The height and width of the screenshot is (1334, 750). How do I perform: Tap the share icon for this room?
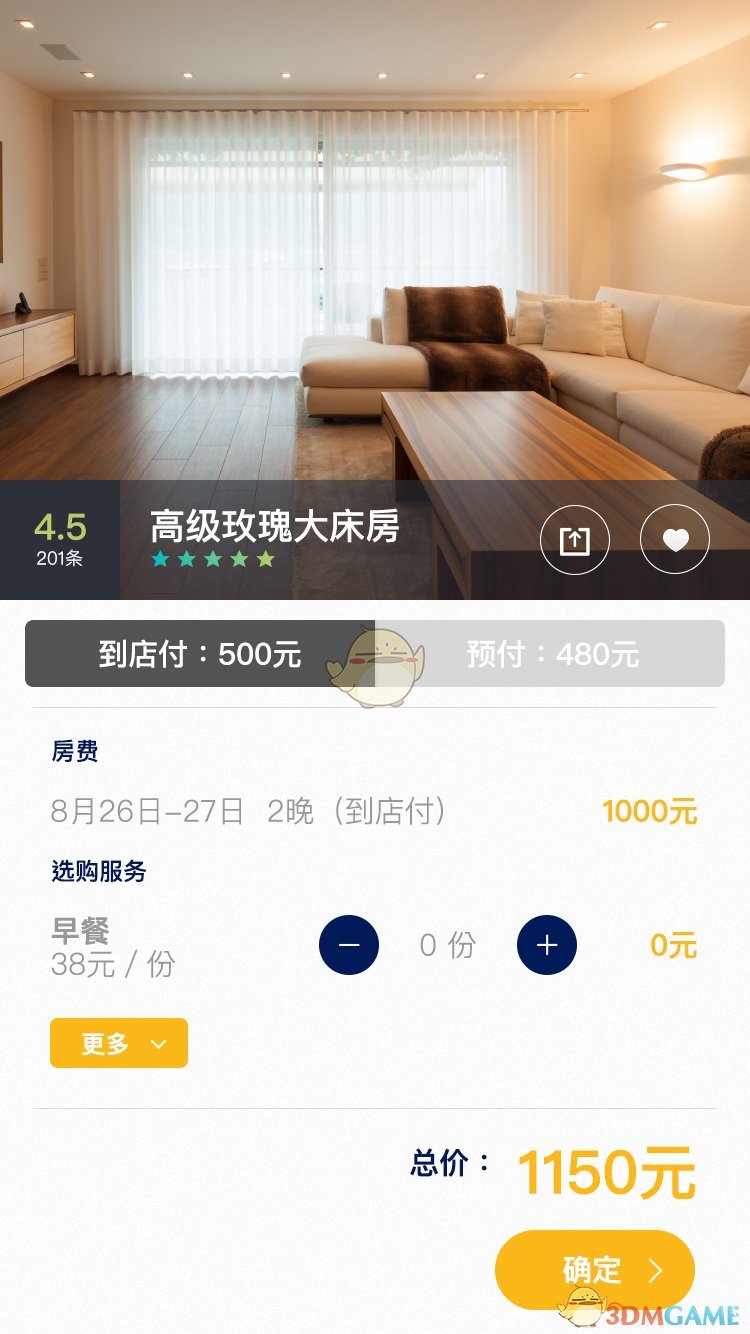click(x=574, y=539)
